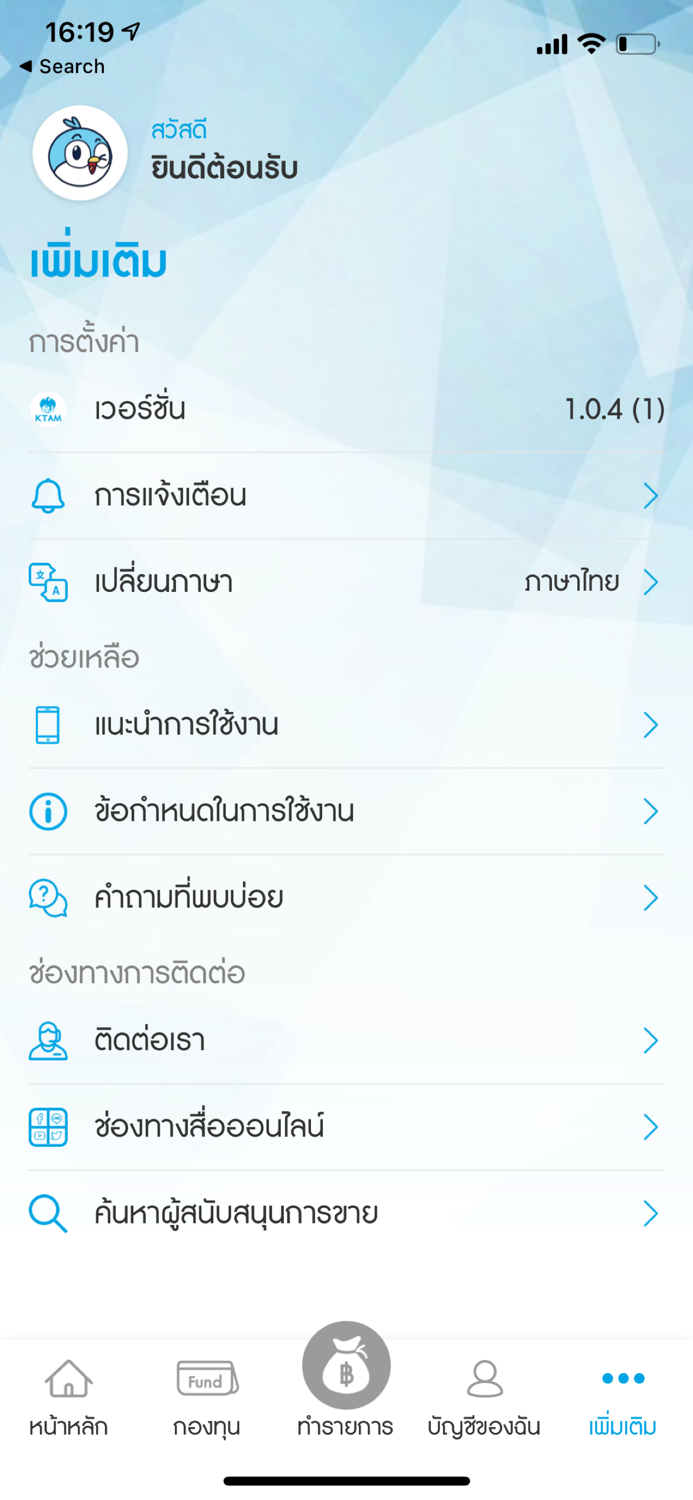The image size is (693, 1500).
Task: Switch to กองทุน fund tab
Action: 206,1398
